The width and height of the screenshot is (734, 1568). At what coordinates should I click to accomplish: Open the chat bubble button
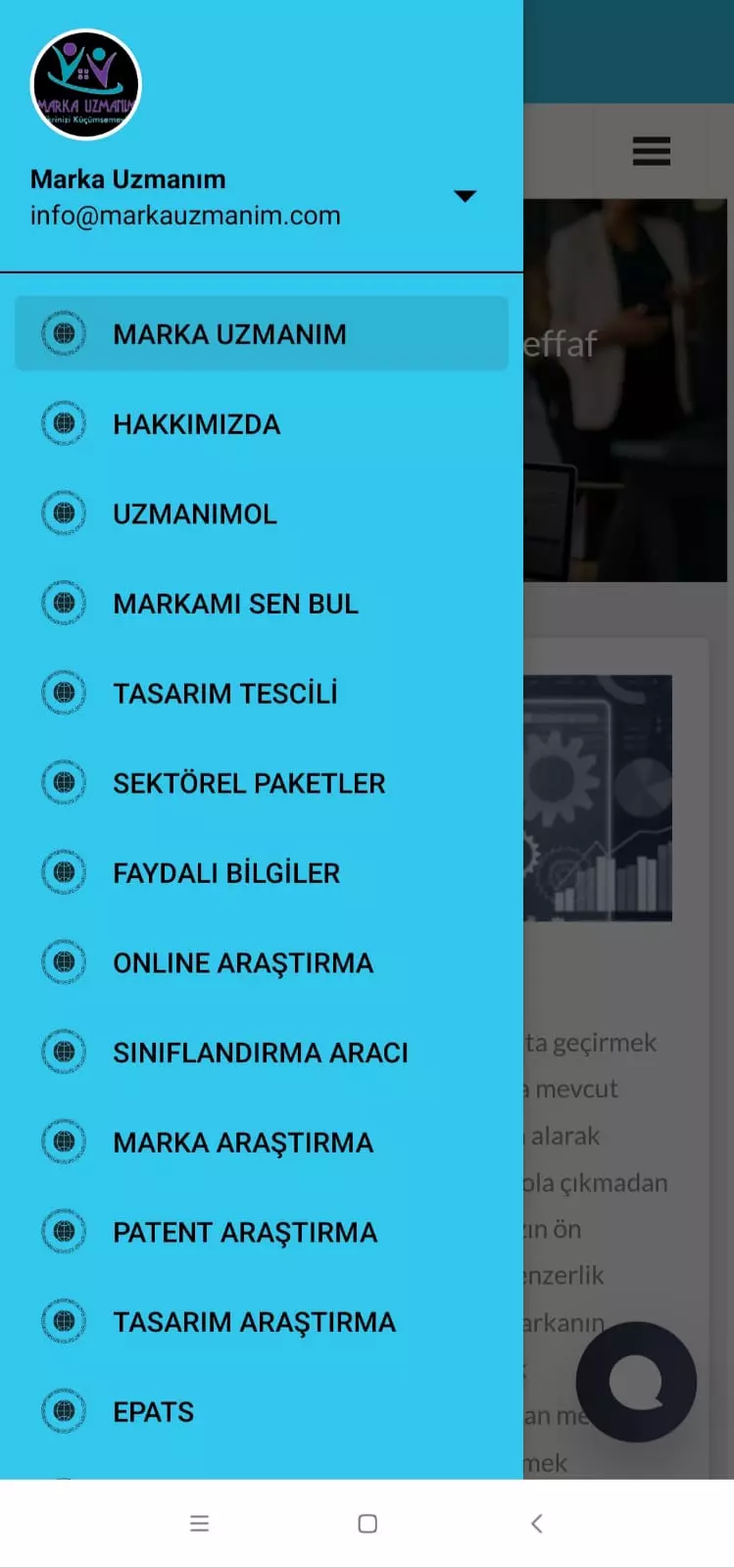[636, 1382]
